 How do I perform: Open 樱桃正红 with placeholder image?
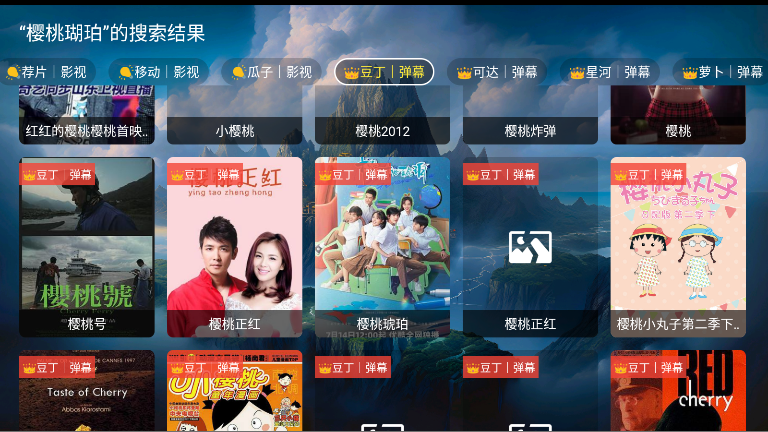[531, 246]
